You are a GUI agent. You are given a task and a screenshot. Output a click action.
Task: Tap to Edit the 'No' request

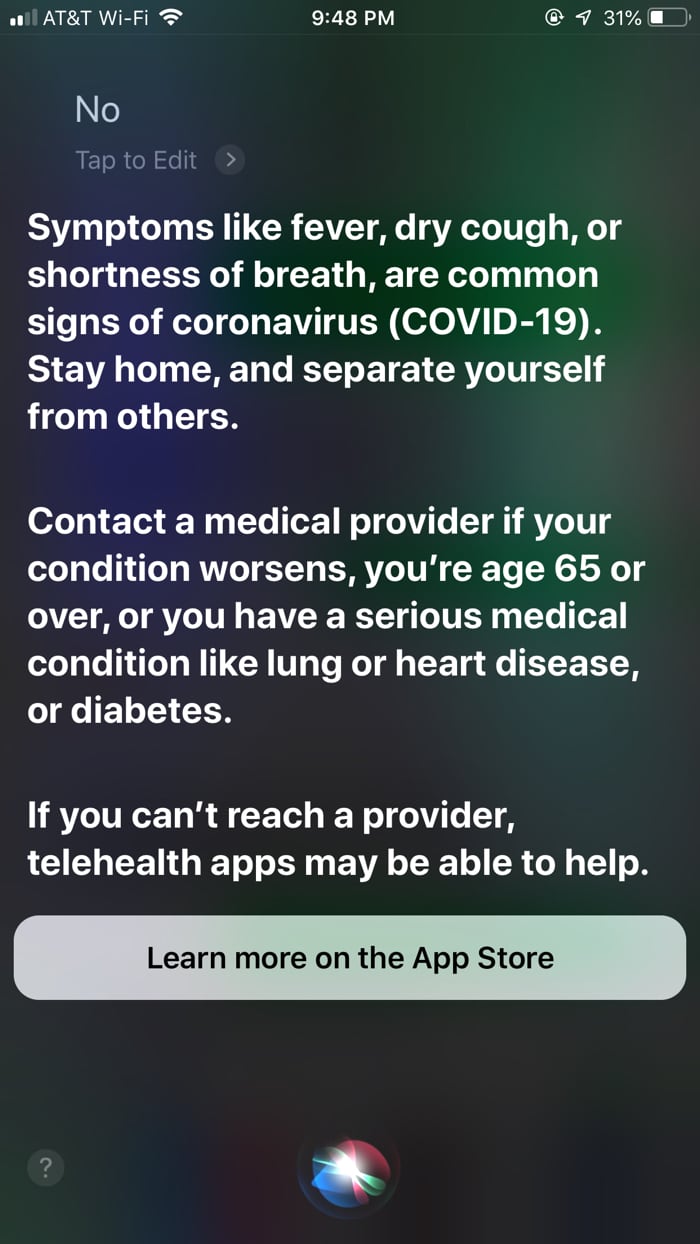pos(158,160)
